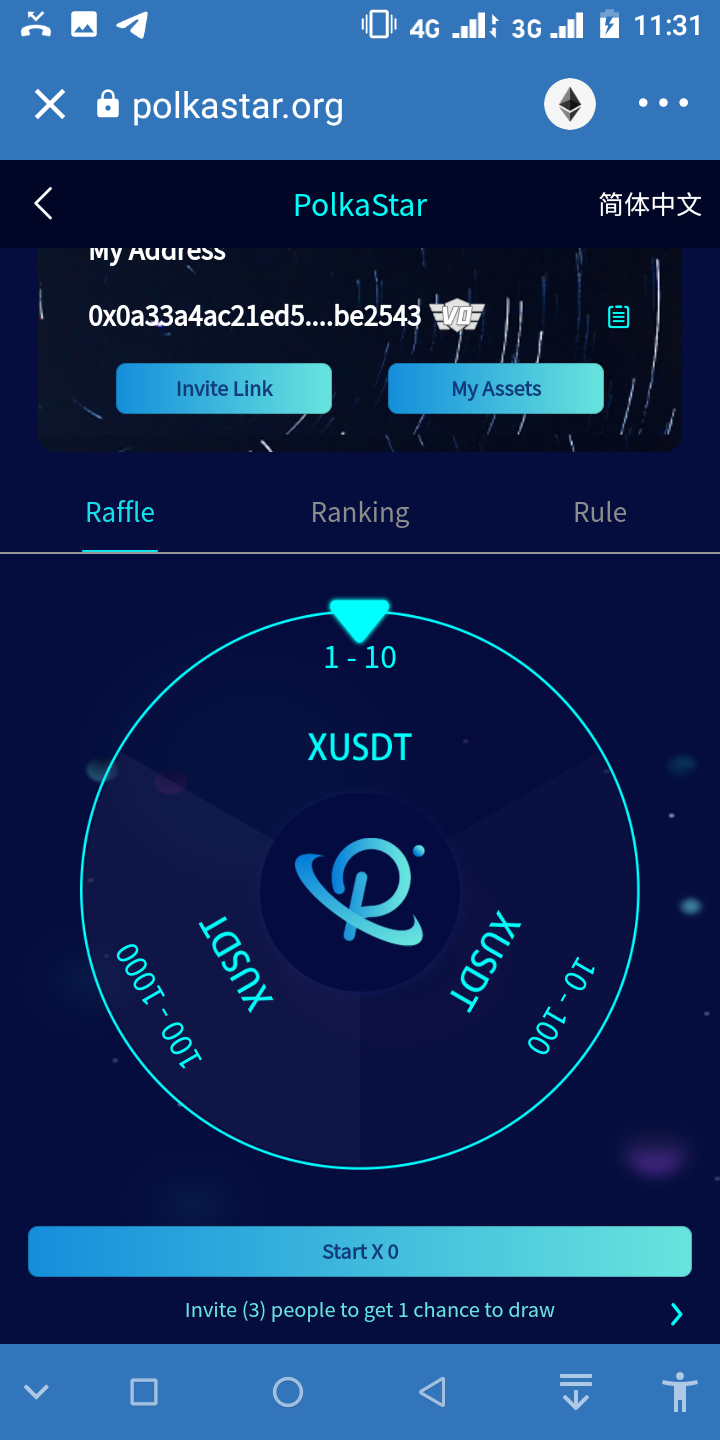Close the browser page with X
720x1440 pixels.
(50, 105)
